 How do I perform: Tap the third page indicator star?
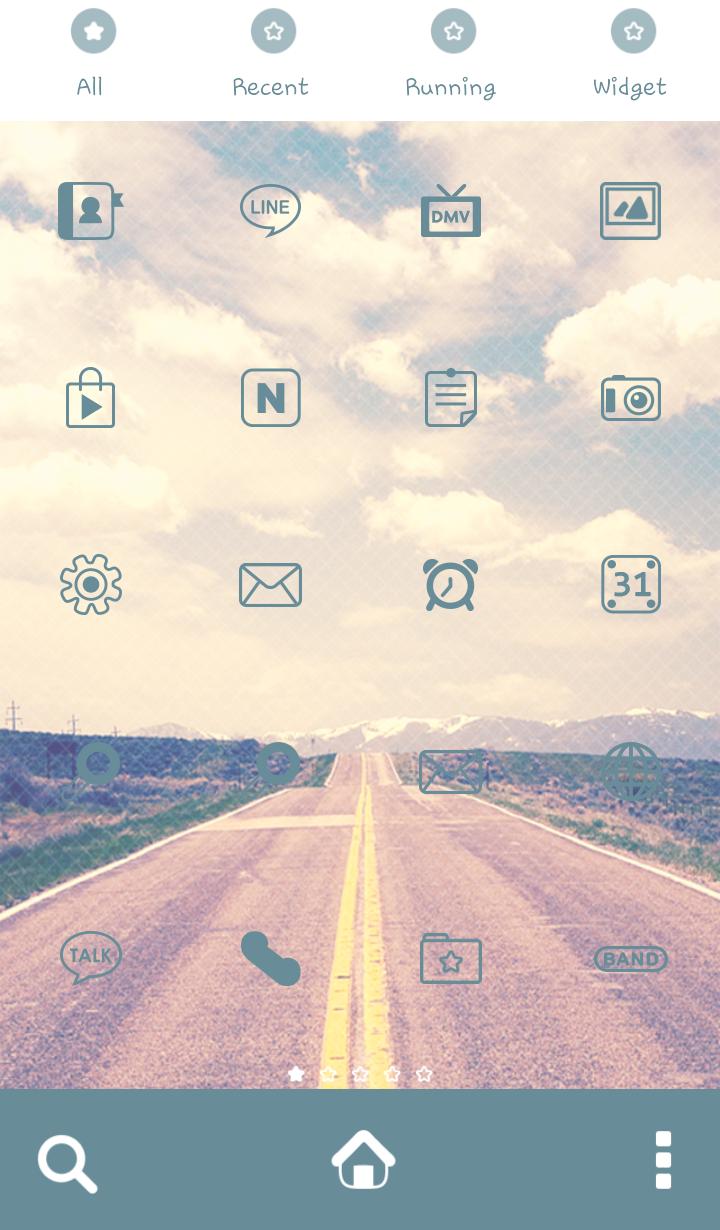point(360,1073)
